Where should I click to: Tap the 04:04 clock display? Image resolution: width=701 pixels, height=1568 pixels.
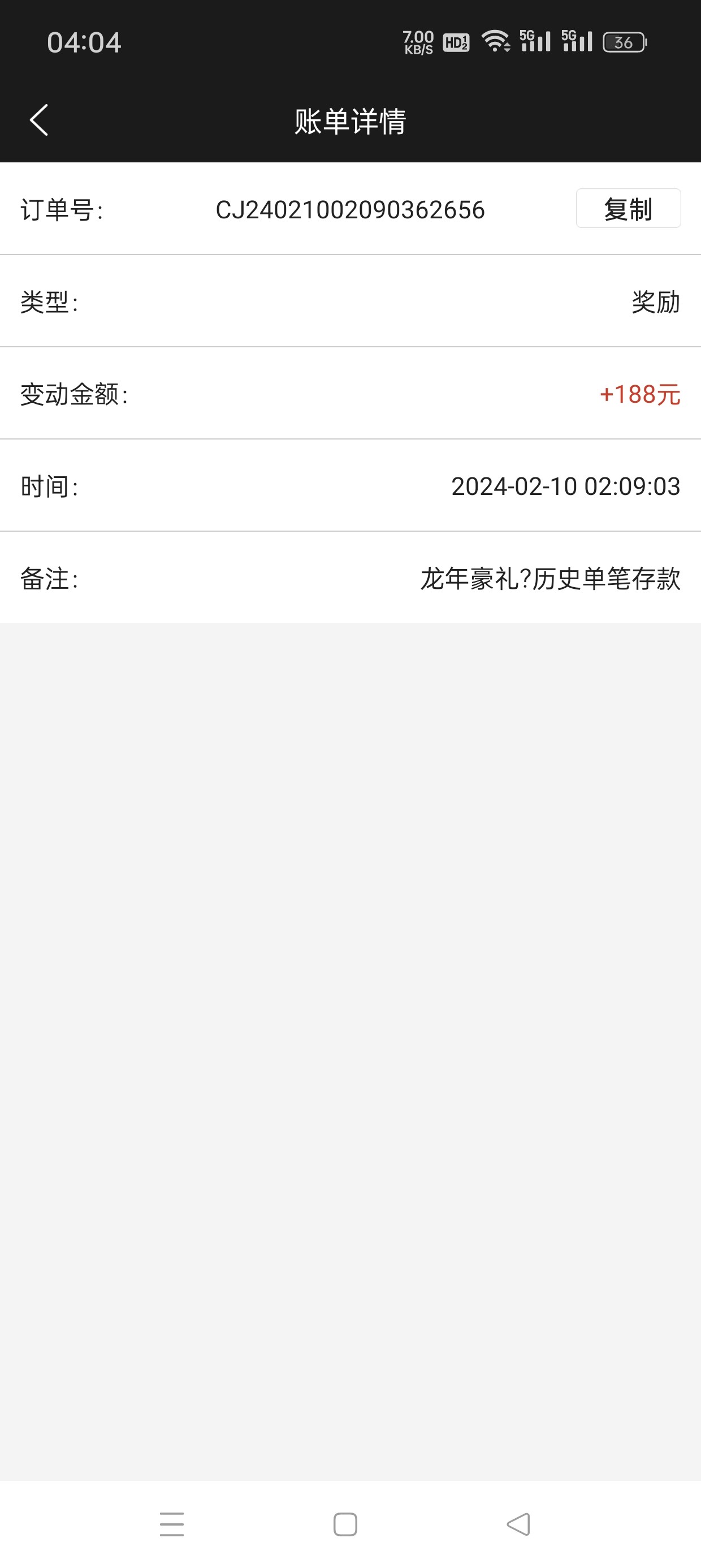pyautogui.click(x=84, y=41)
